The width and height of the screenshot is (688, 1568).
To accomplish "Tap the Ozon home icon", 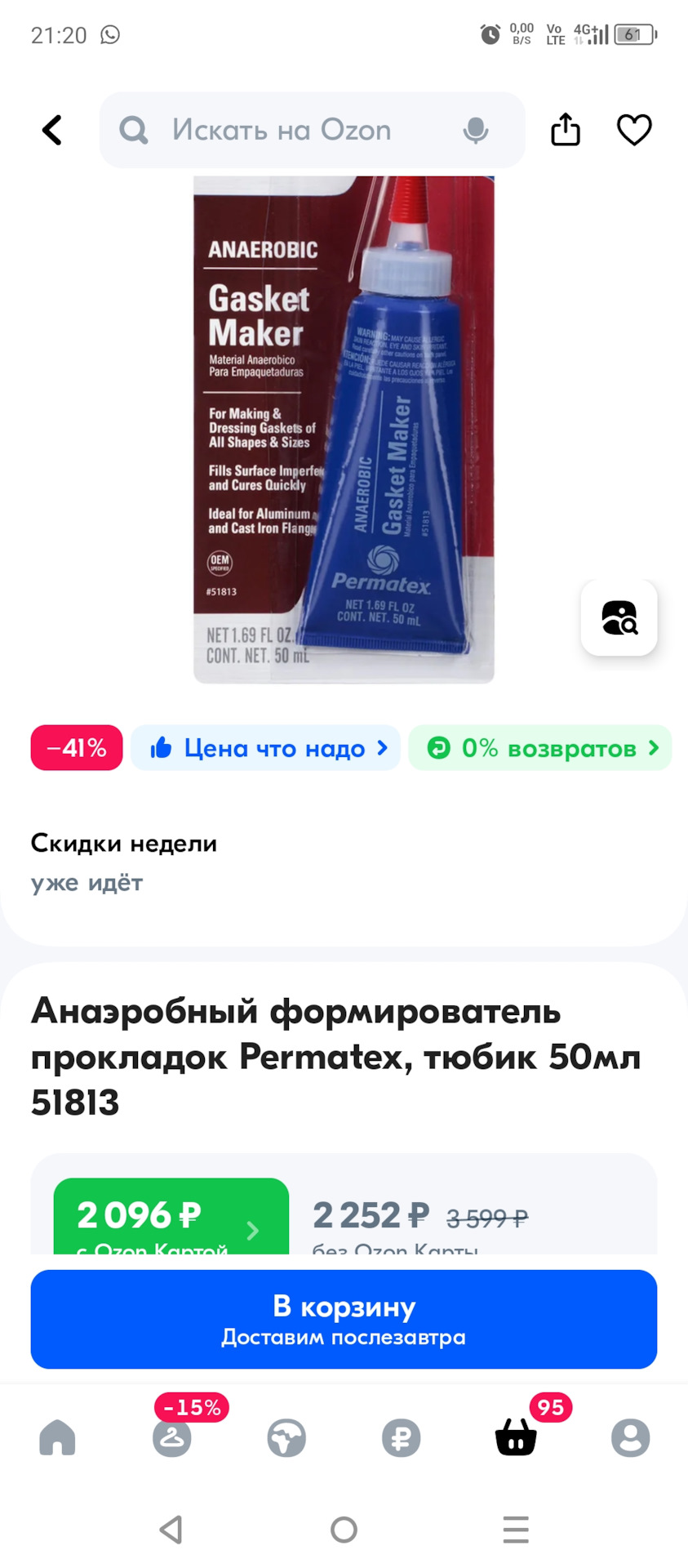I will [x=57, y=1437].
